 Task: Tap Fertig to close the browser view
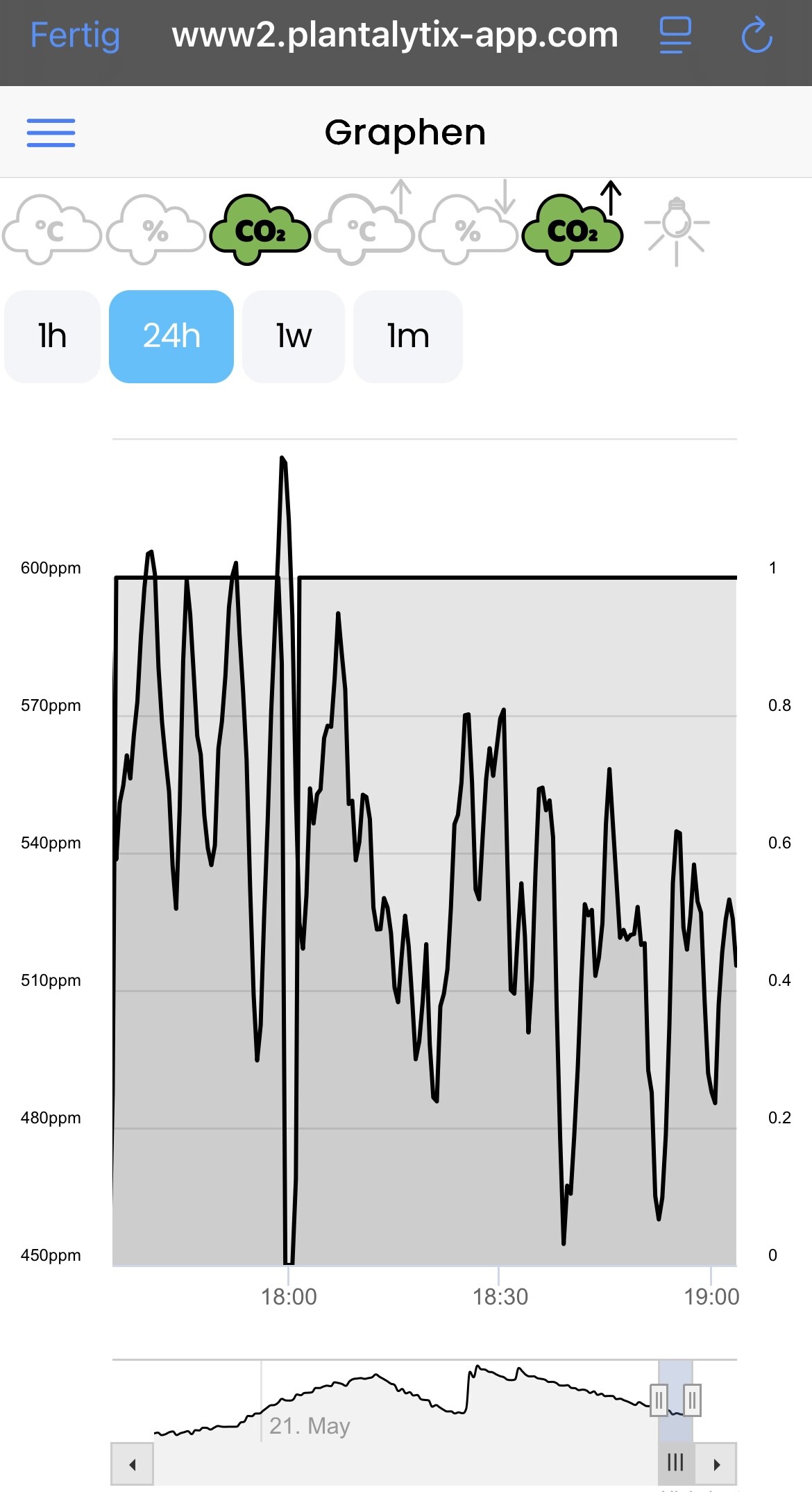[x=75, y=35]
